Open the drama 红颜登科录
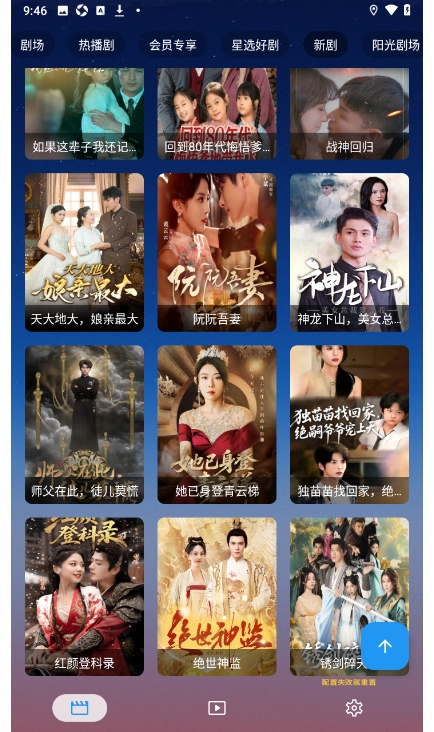 tap(84, 597)
